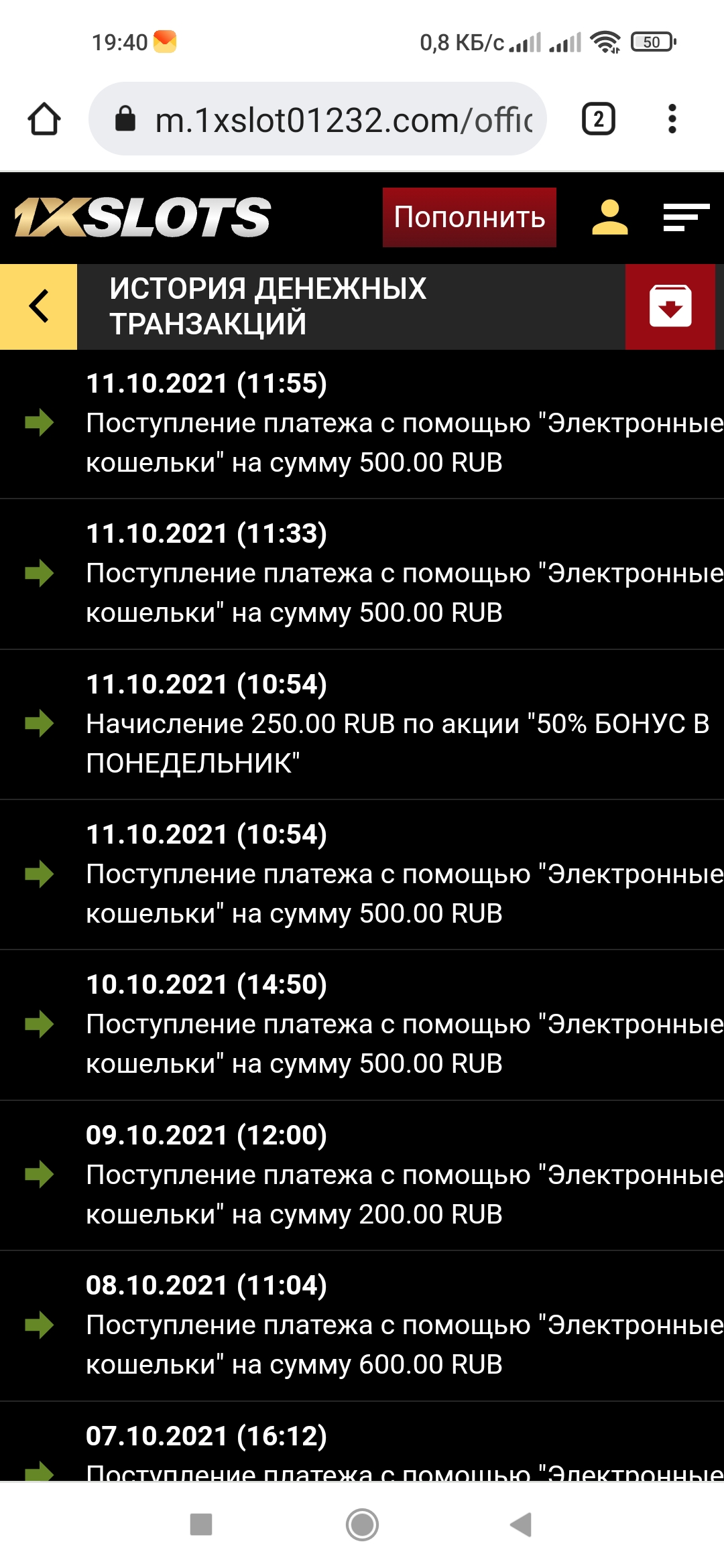Open the hamburger menu at top right
This screenshot has height=1568, width=724.
pos(684,216)
